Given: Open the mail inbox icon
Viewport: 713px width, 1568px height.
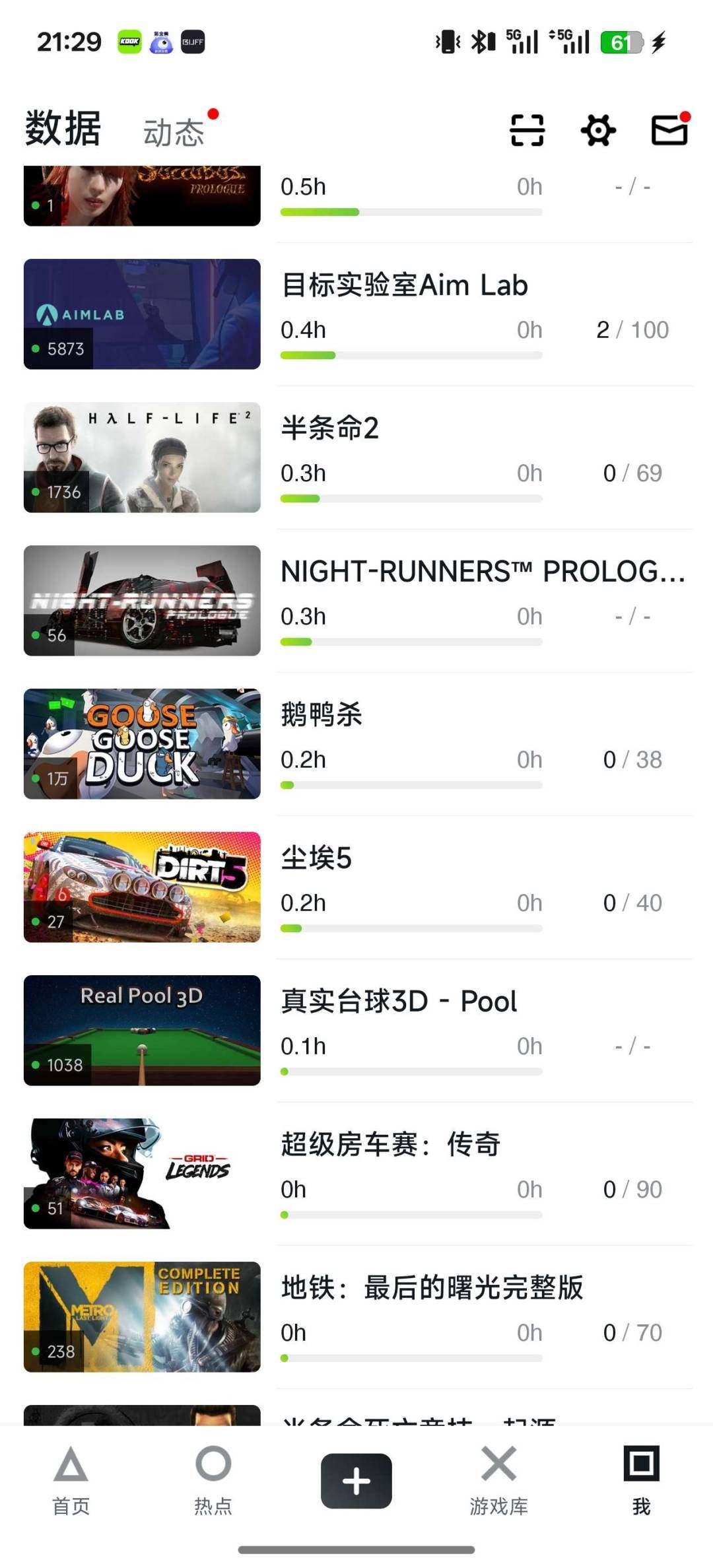Looking at the screenshot, I should [x=669, y=129].
